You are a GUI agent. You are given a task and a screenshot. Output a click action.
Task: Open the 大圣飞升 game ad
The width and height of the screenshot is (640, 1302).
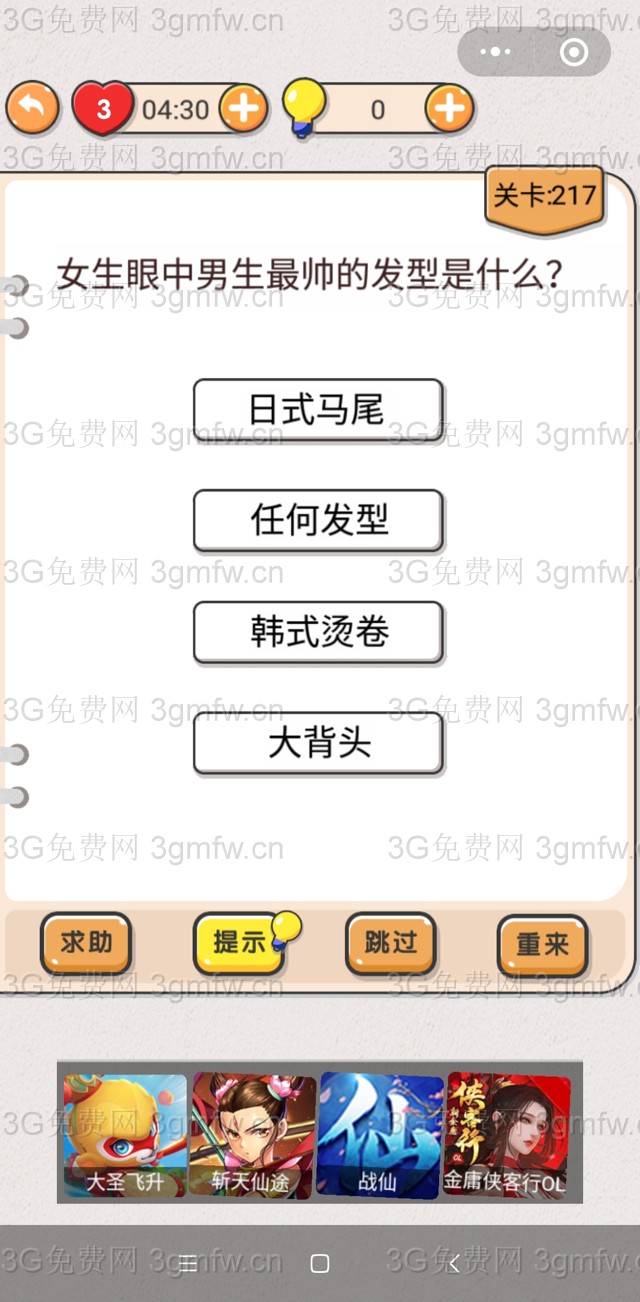tap(125, 1135)
